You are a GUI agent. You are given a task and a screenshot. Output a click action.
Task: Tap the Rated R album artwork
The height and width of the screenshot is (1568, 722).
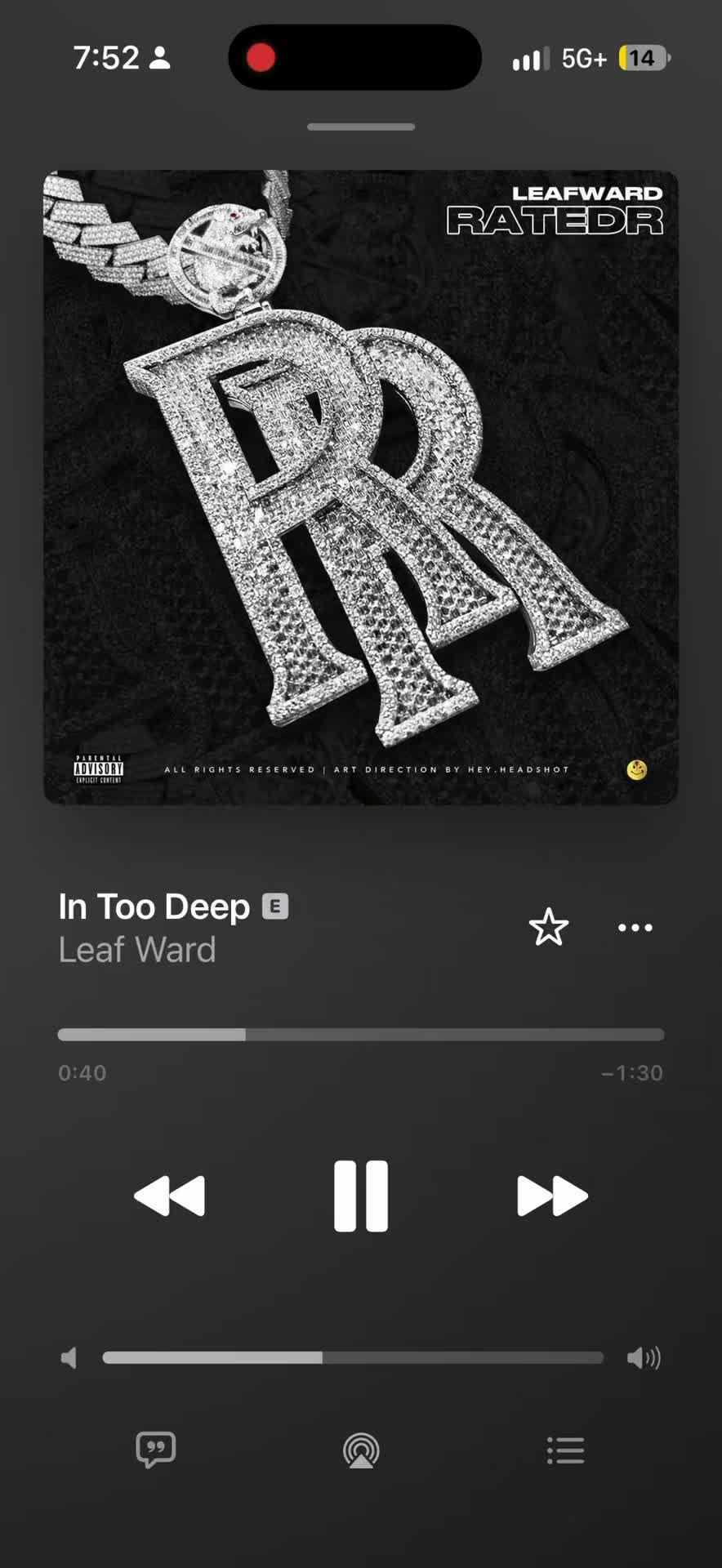coord(361,488)
